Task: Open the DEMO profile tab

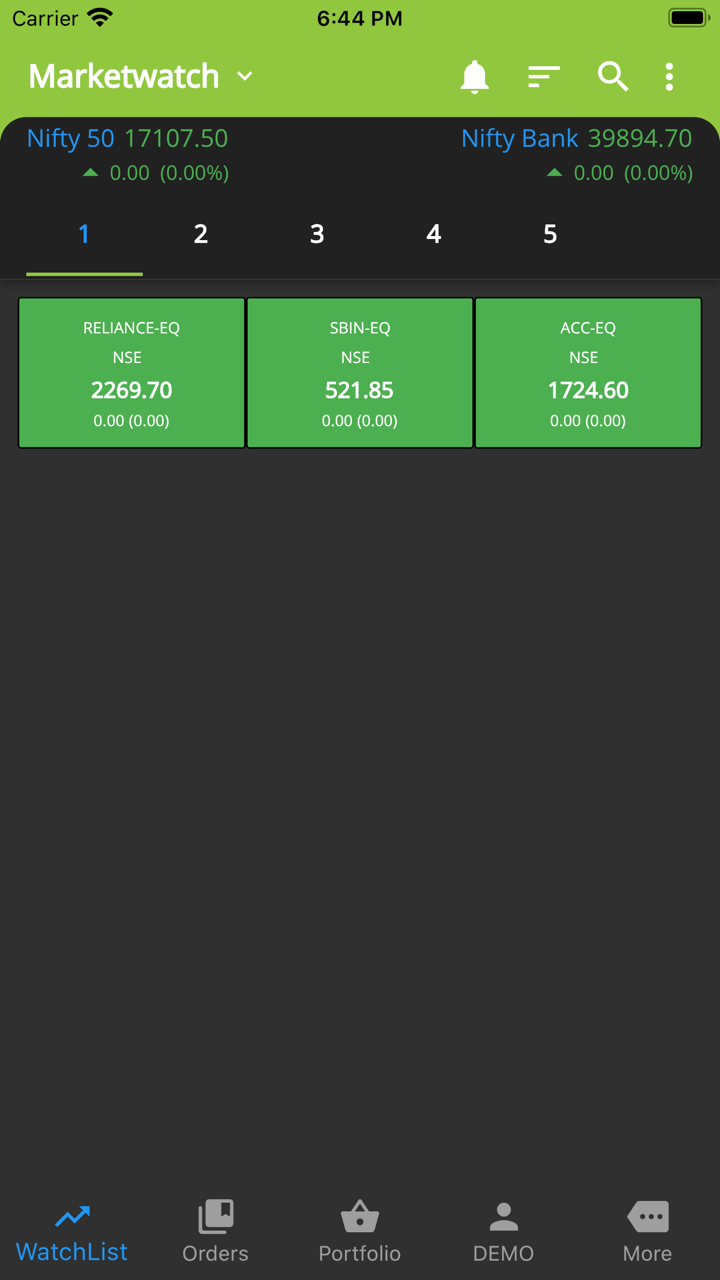Action: click(x=503, y=1233)
